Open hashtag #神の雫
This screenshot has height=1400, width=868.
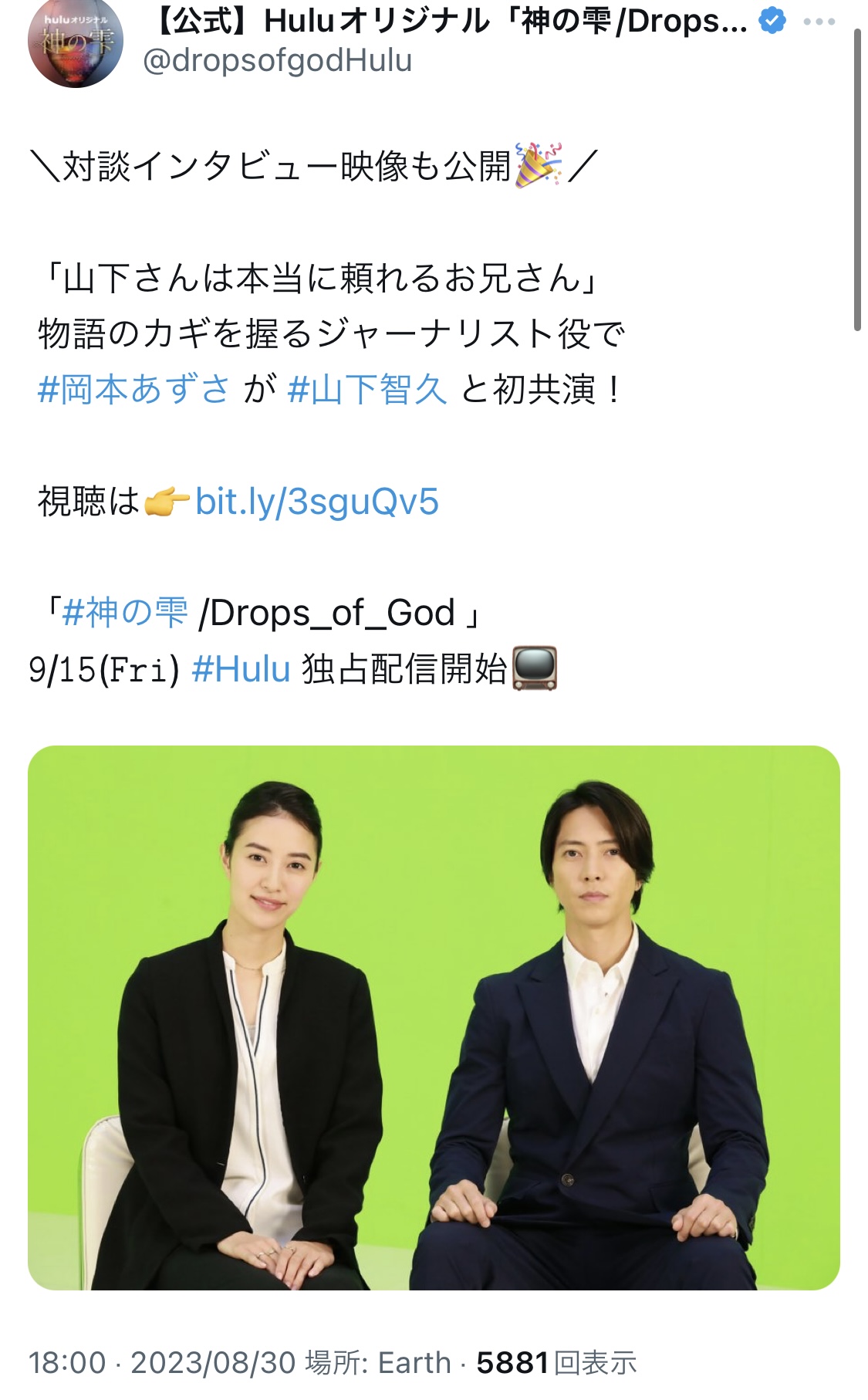click(124, 613)
